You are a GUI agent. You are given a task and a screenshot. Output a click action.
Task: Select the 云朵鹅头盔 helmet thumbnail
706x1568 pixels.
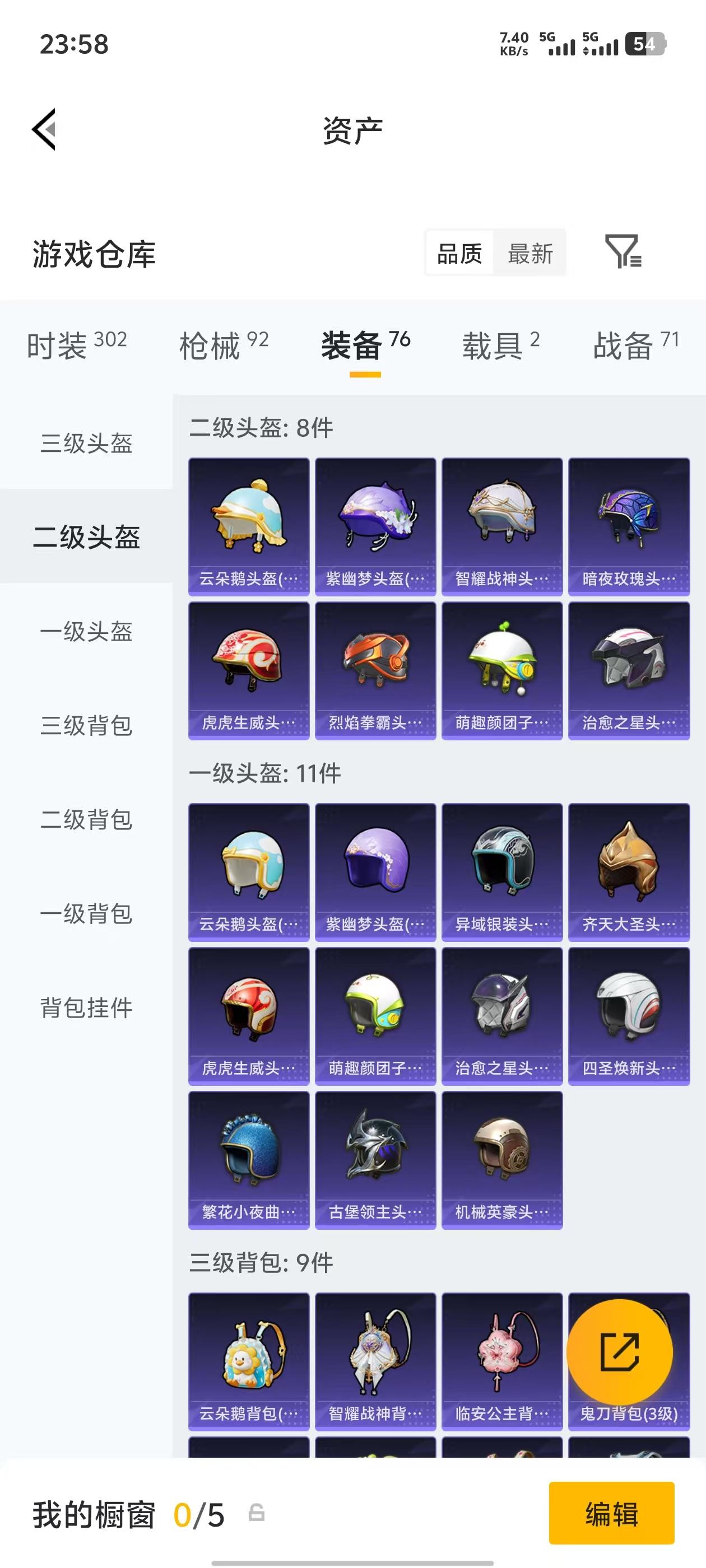[247, 527]
